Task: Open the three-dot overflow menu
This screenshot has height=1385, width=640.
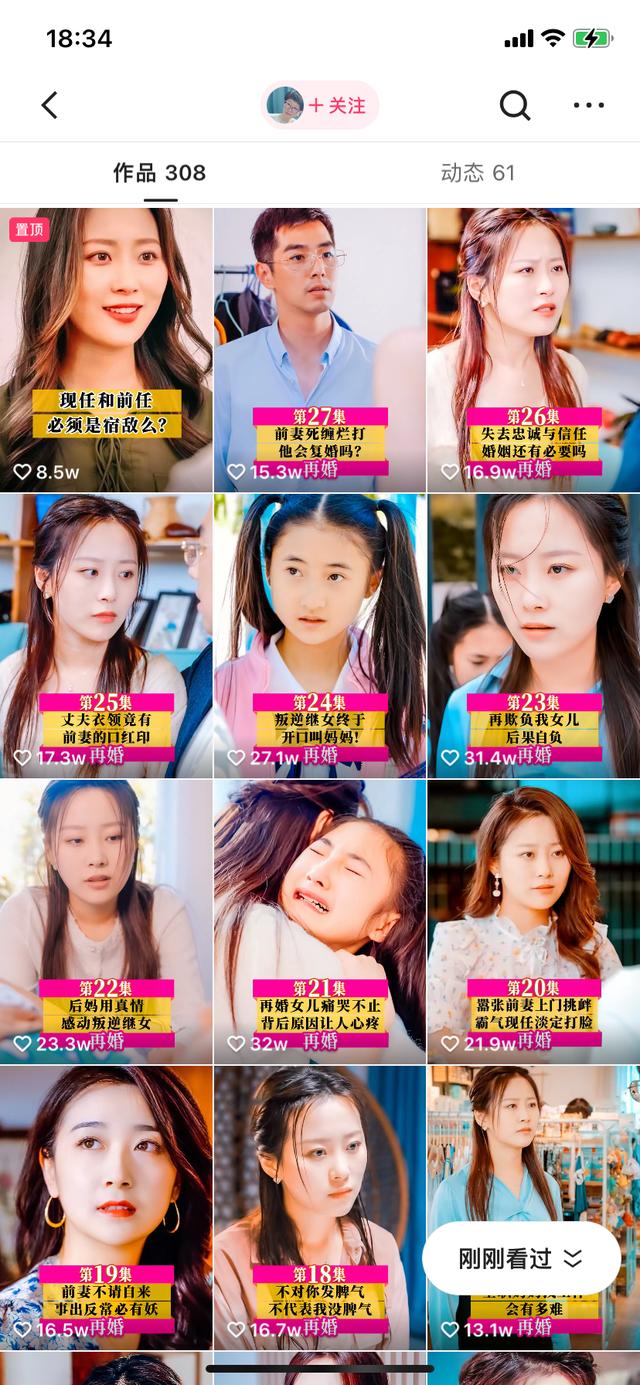Action: 589,105
